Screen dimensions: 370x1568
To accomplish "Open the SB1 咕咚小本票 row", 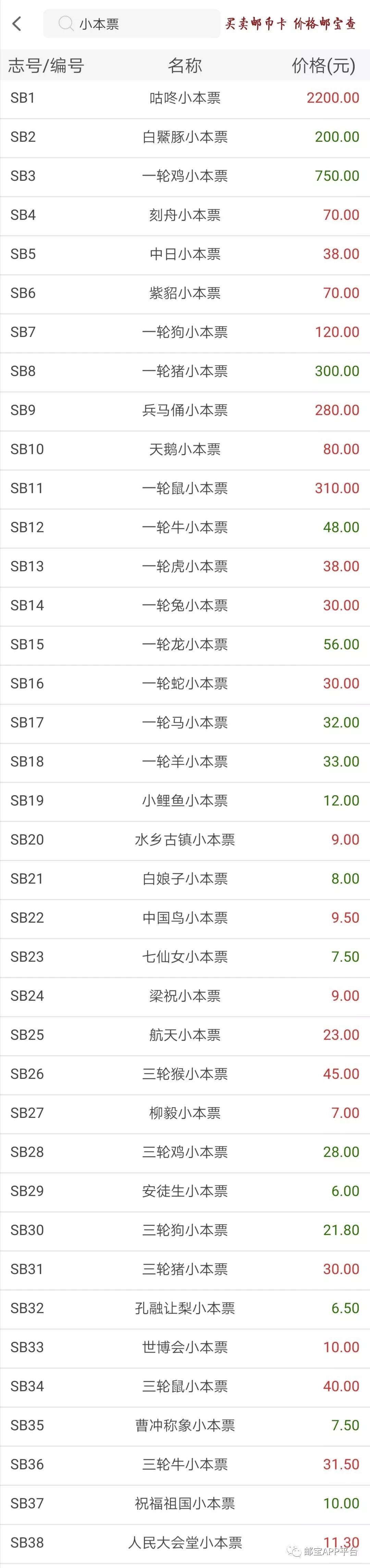I will pos(185,98).
